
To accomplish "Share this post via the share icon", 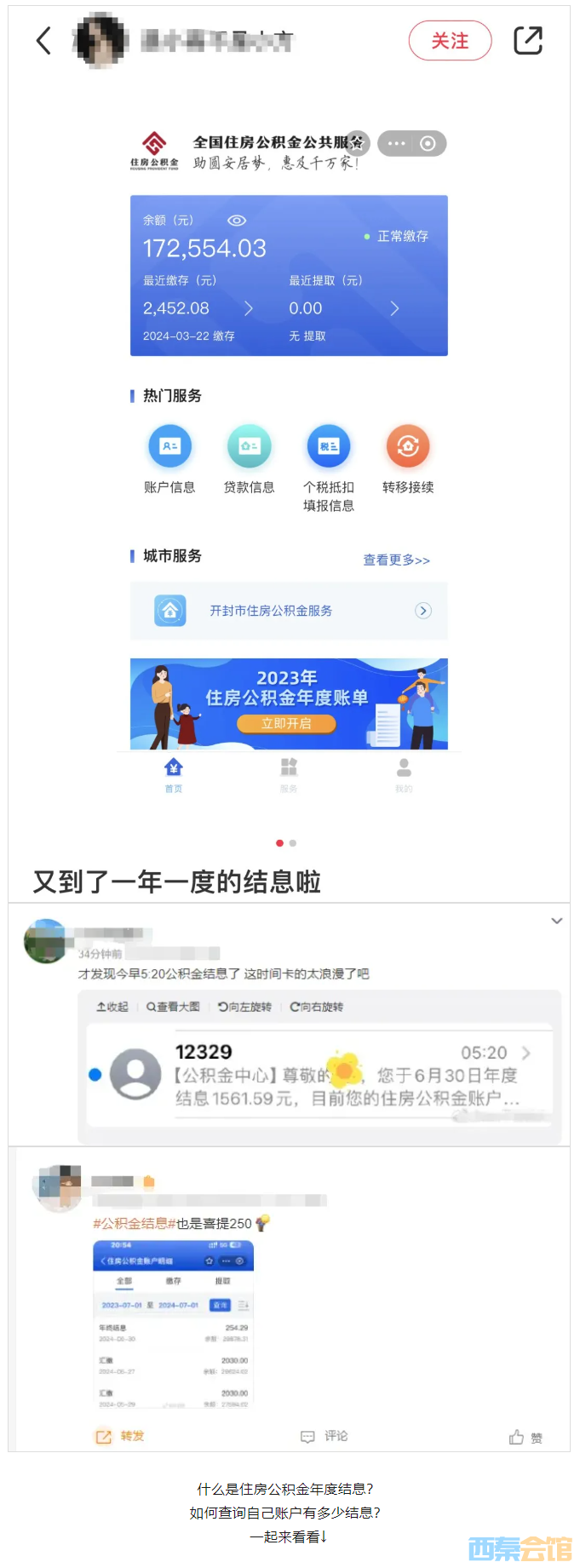I will pos(527,40).
